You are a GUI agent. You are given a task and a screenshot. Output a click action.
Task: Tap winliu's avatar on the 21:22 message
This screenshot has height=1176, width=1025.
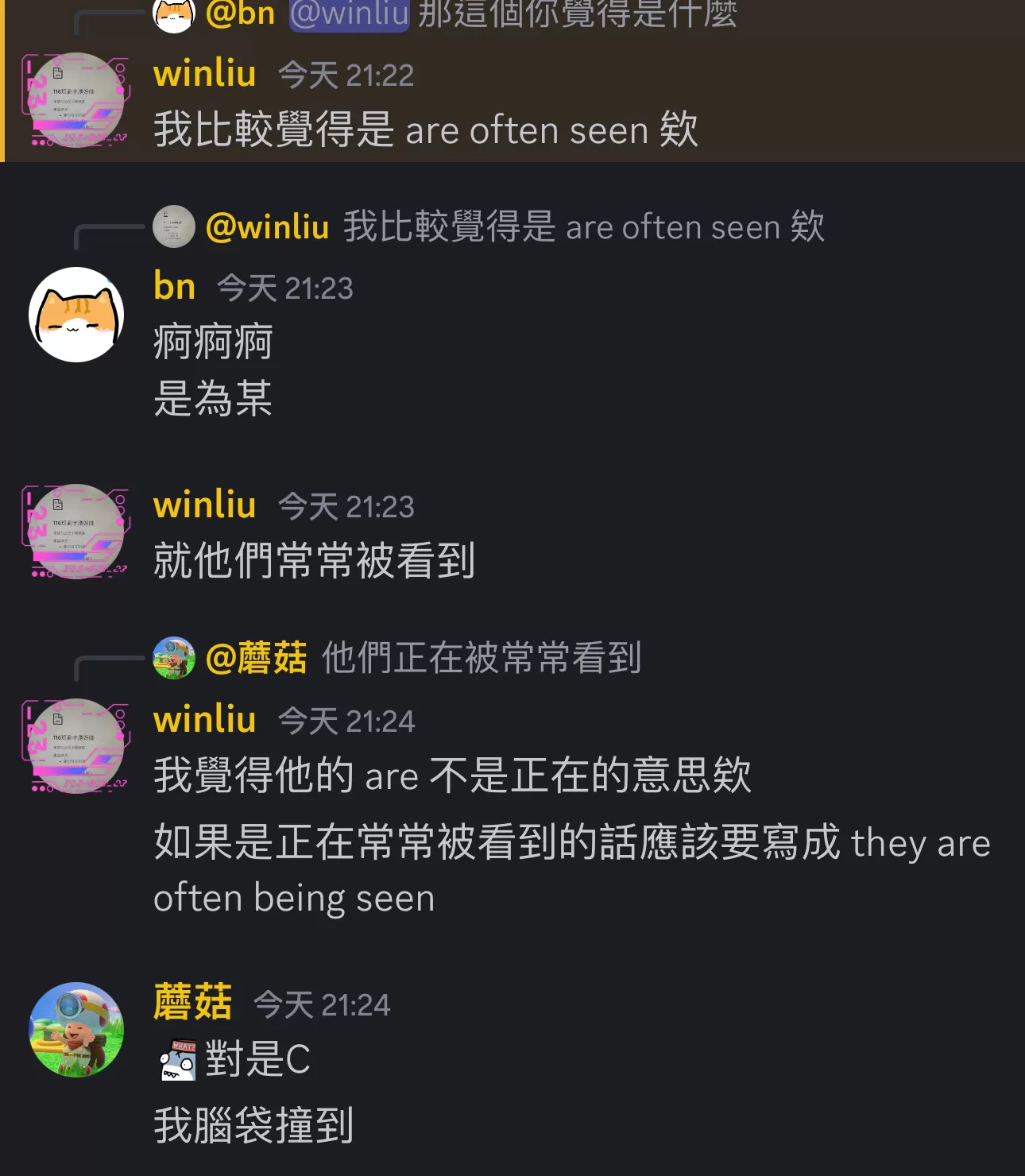(x=76, y=100)
